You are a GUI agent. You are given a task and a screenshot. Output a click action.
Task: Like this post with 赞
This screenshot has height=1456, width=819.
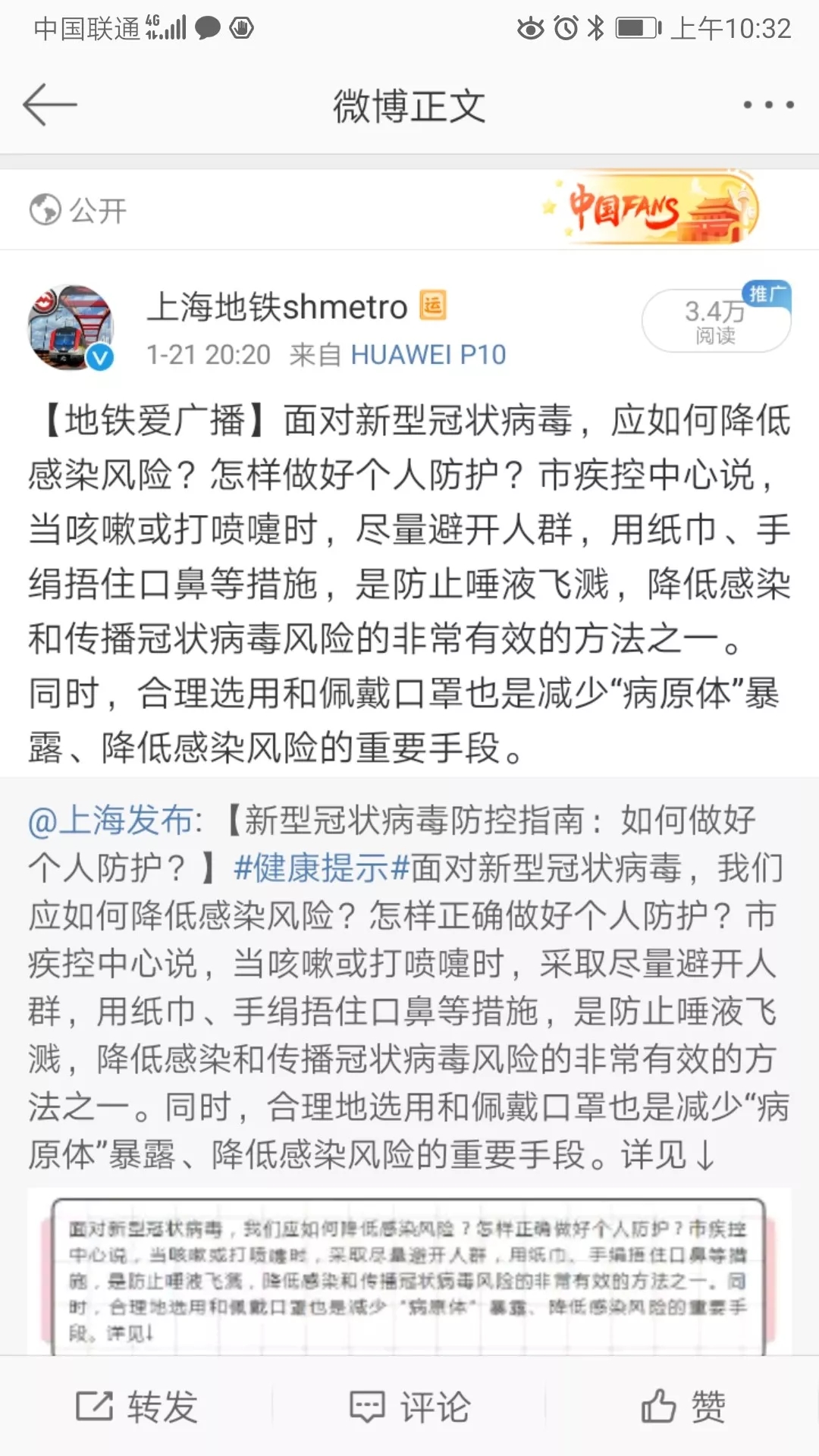pyautogui.click(x=682, y=1407)
